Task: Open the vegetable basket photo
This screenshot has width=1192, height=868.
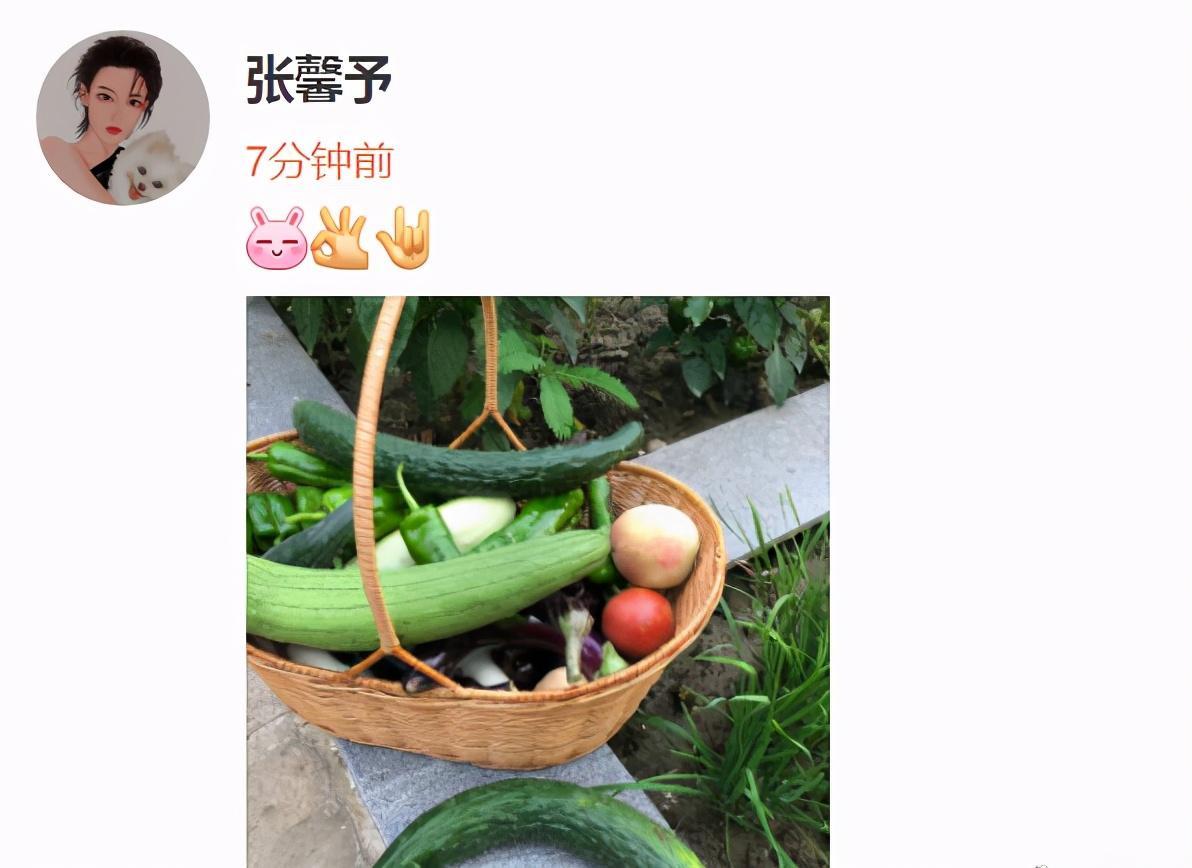Action: point(537,580)
